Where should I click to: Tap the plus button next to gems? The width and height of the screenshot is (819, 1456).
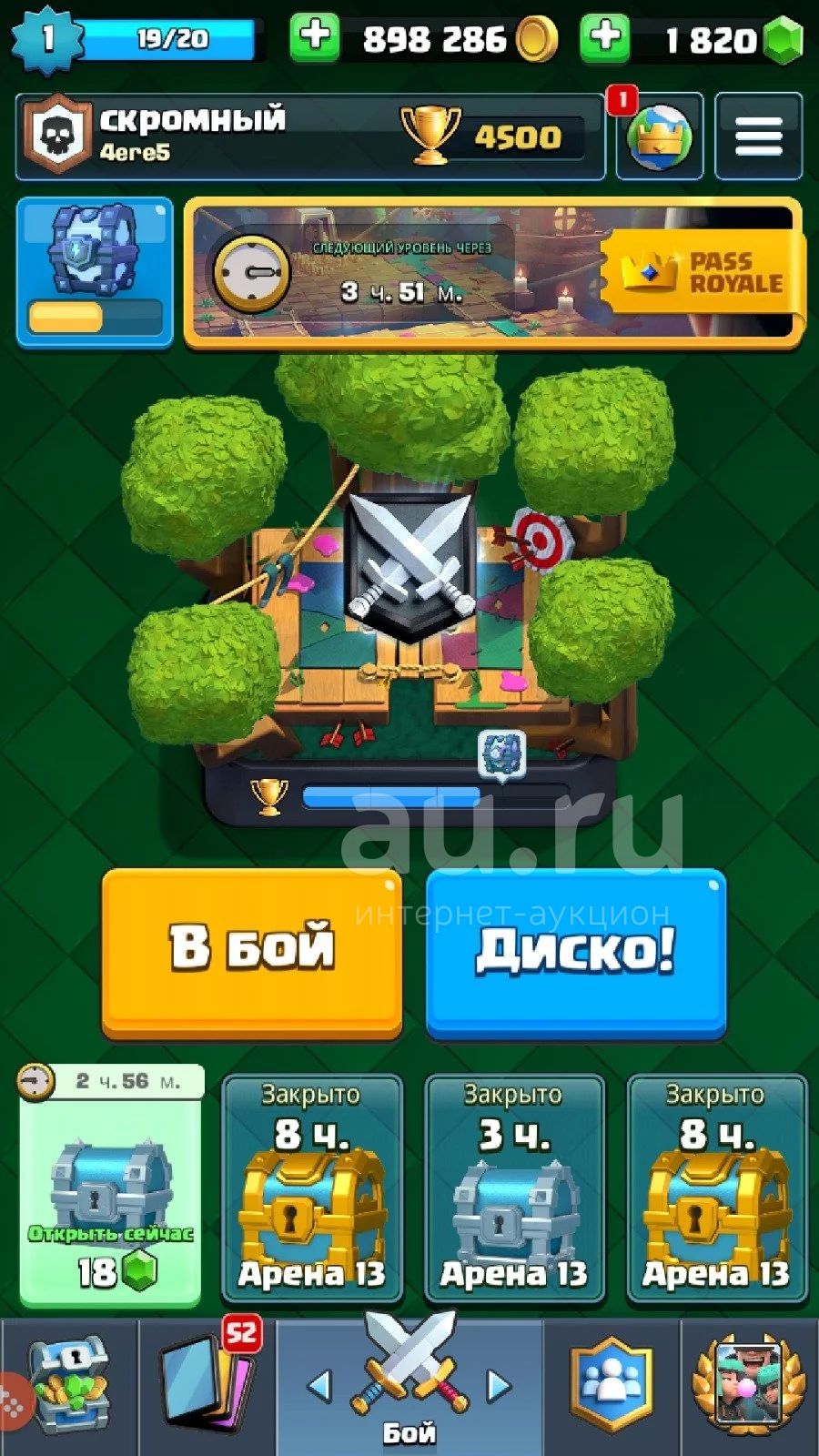click(605, 37)
